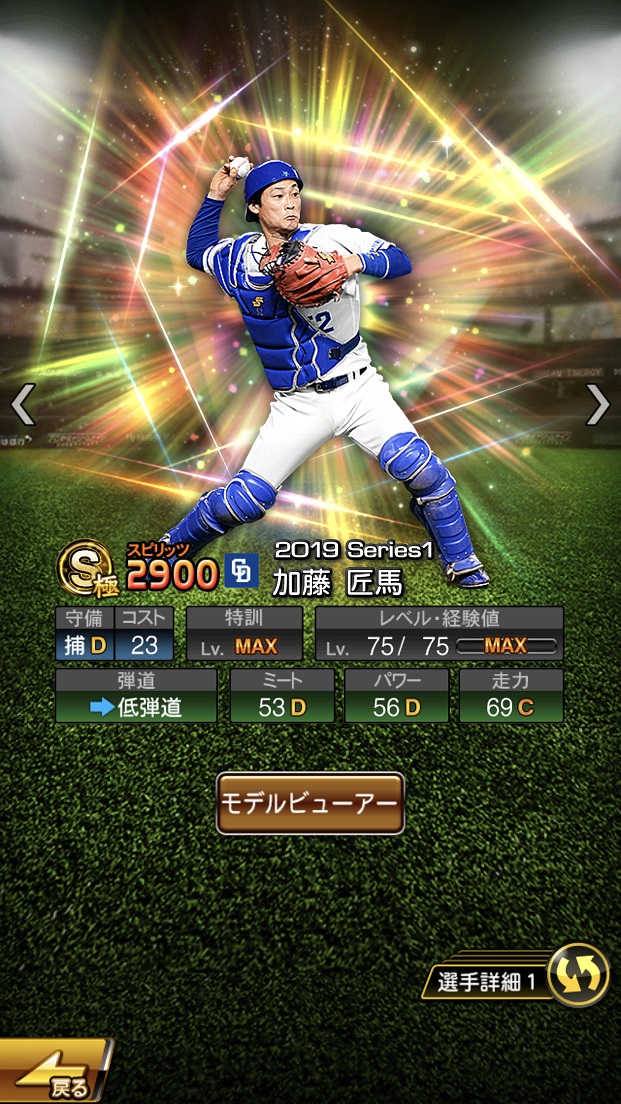Go to the previous player card
621x1104 pixels.
(22, 404)
